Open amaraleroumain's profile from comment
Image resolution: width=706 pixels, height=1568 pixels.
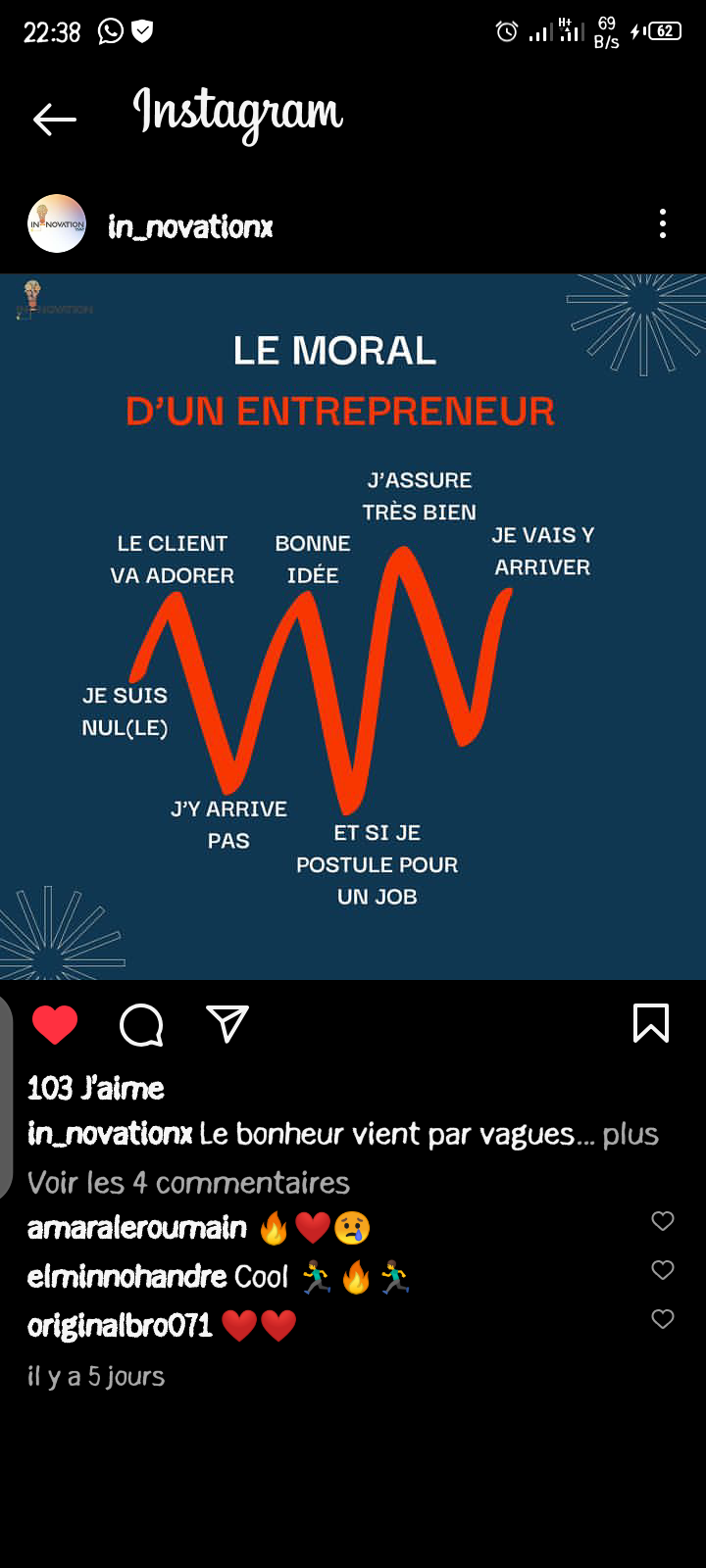137,1228
